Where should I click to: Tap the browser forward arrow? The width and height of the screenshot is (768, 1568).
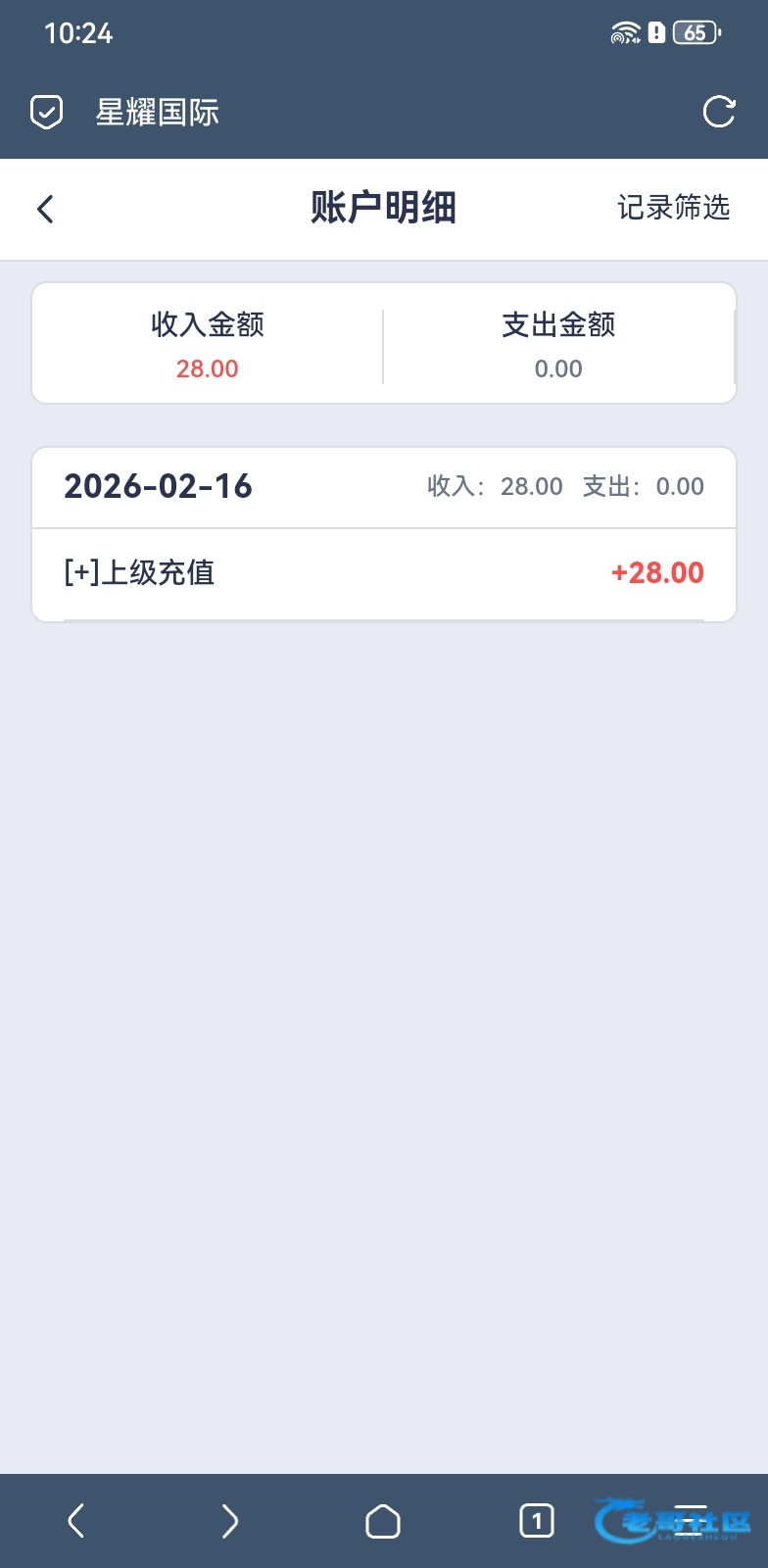[x=229, y=1521]
